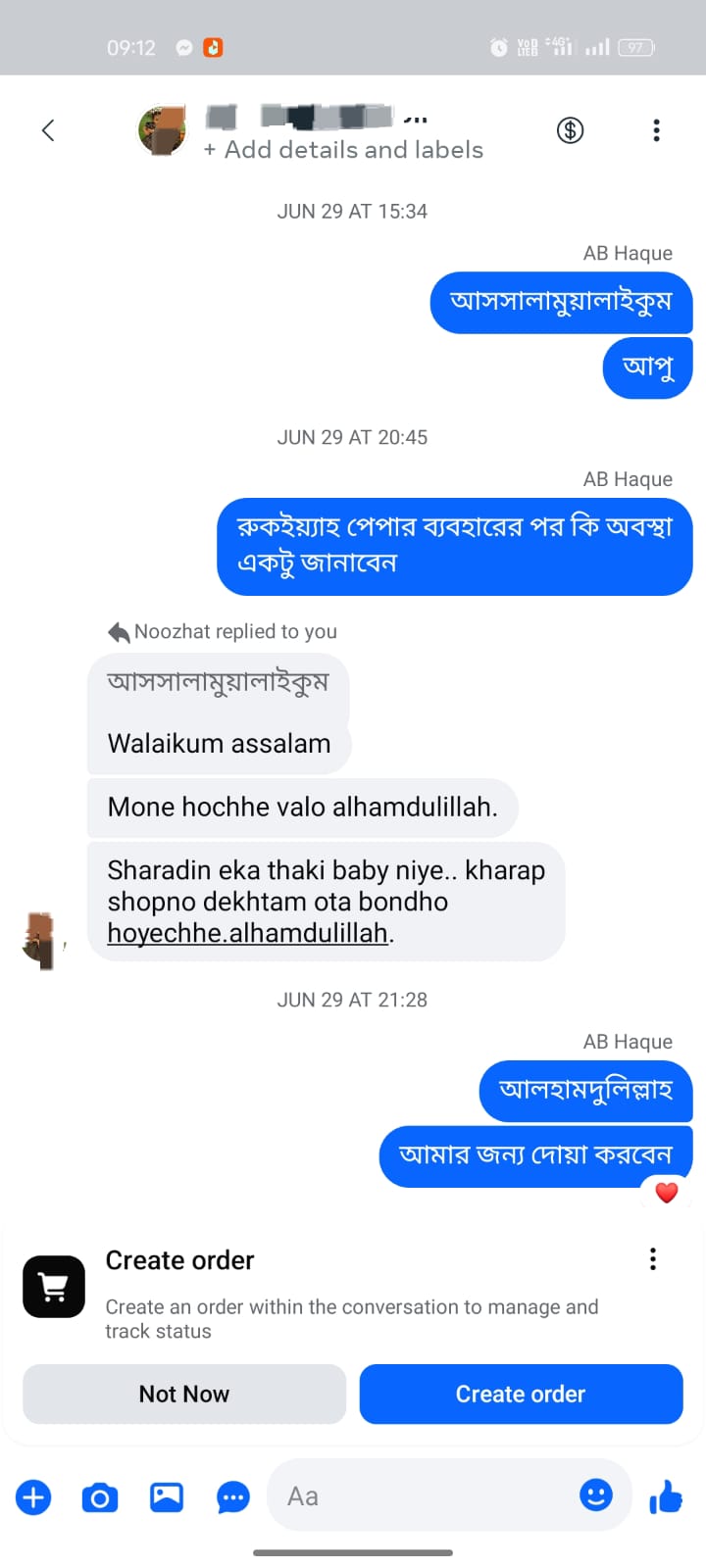Screen dimensions: 706x1568
Task: Open the contact's profile picture
Action: [162, 130]
